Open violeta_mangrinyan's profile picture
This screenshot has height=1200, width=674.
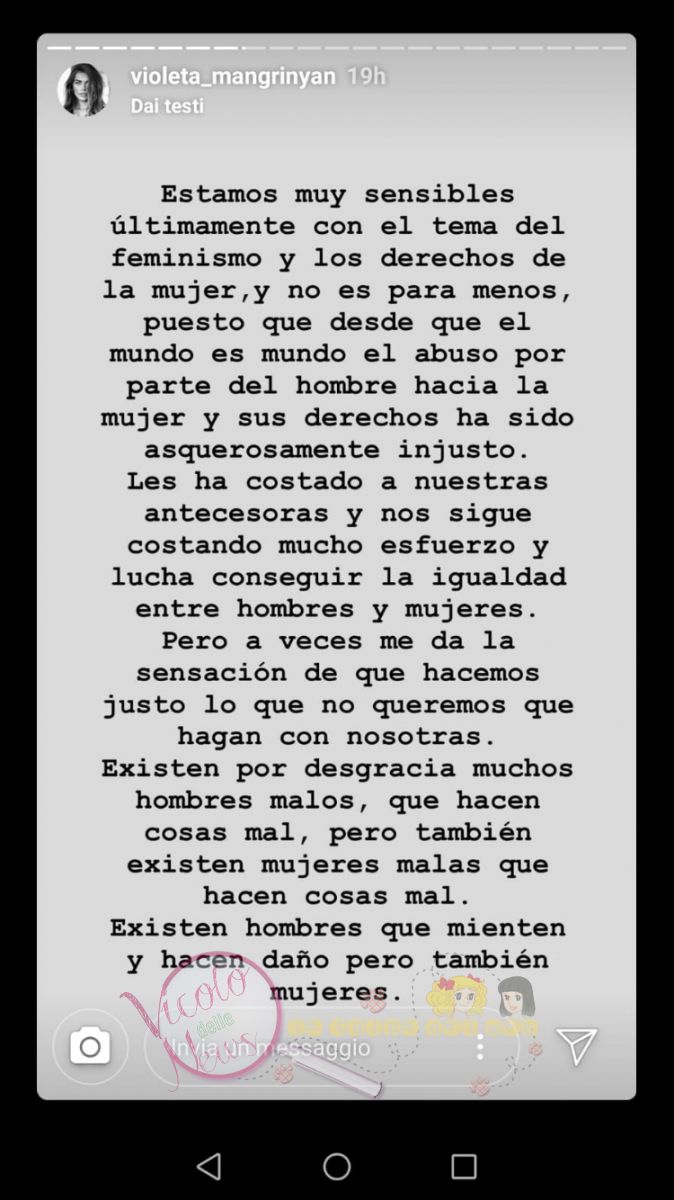click(x=83, y=90)
